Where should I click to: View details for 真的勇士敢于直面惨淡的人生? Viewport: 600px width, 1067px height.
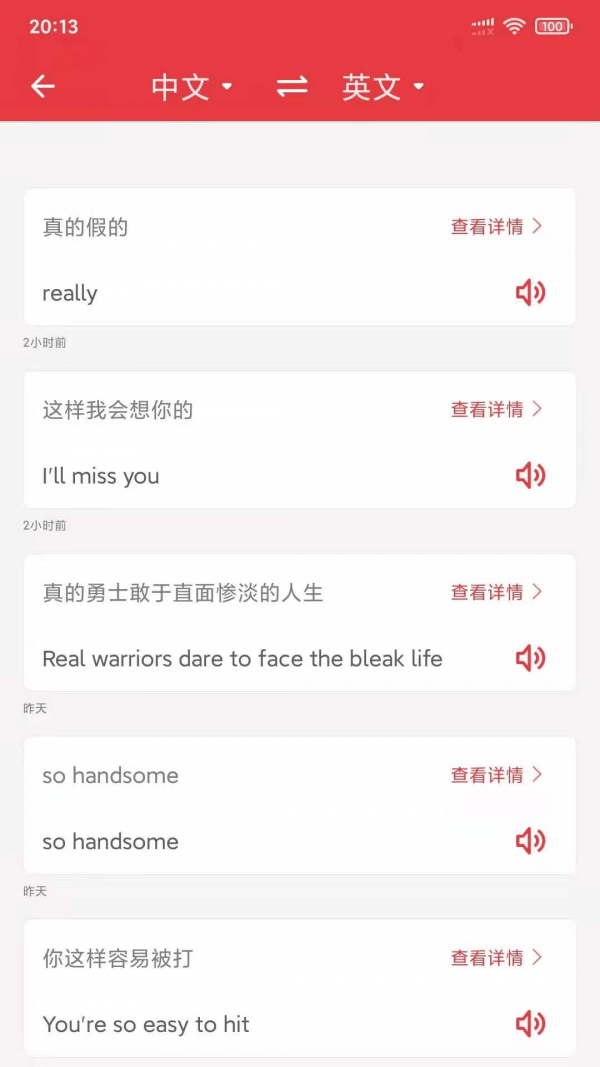496,592
